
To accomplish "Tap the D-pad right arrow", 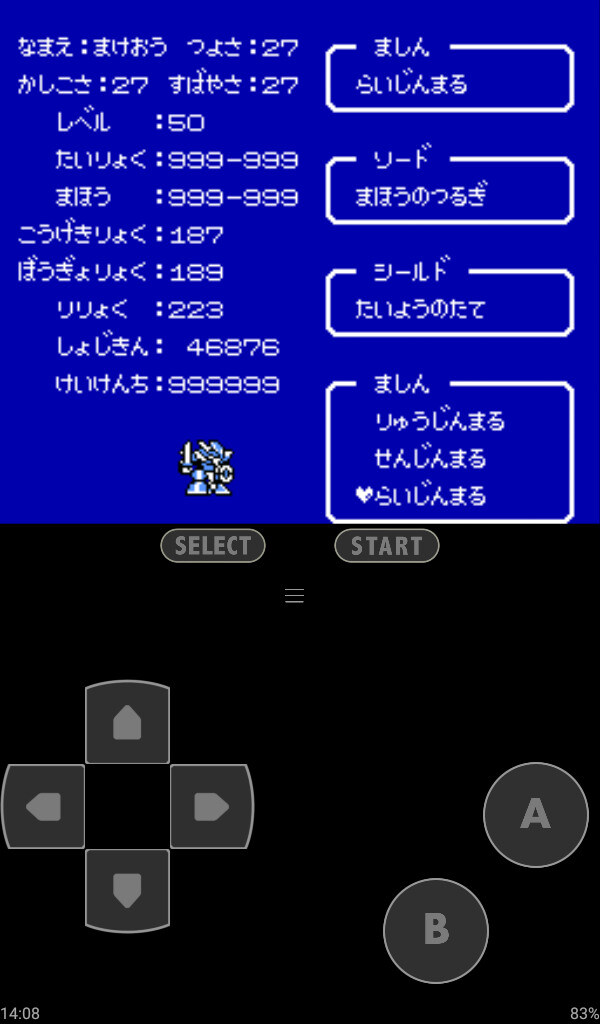I will tap(211, 807).
